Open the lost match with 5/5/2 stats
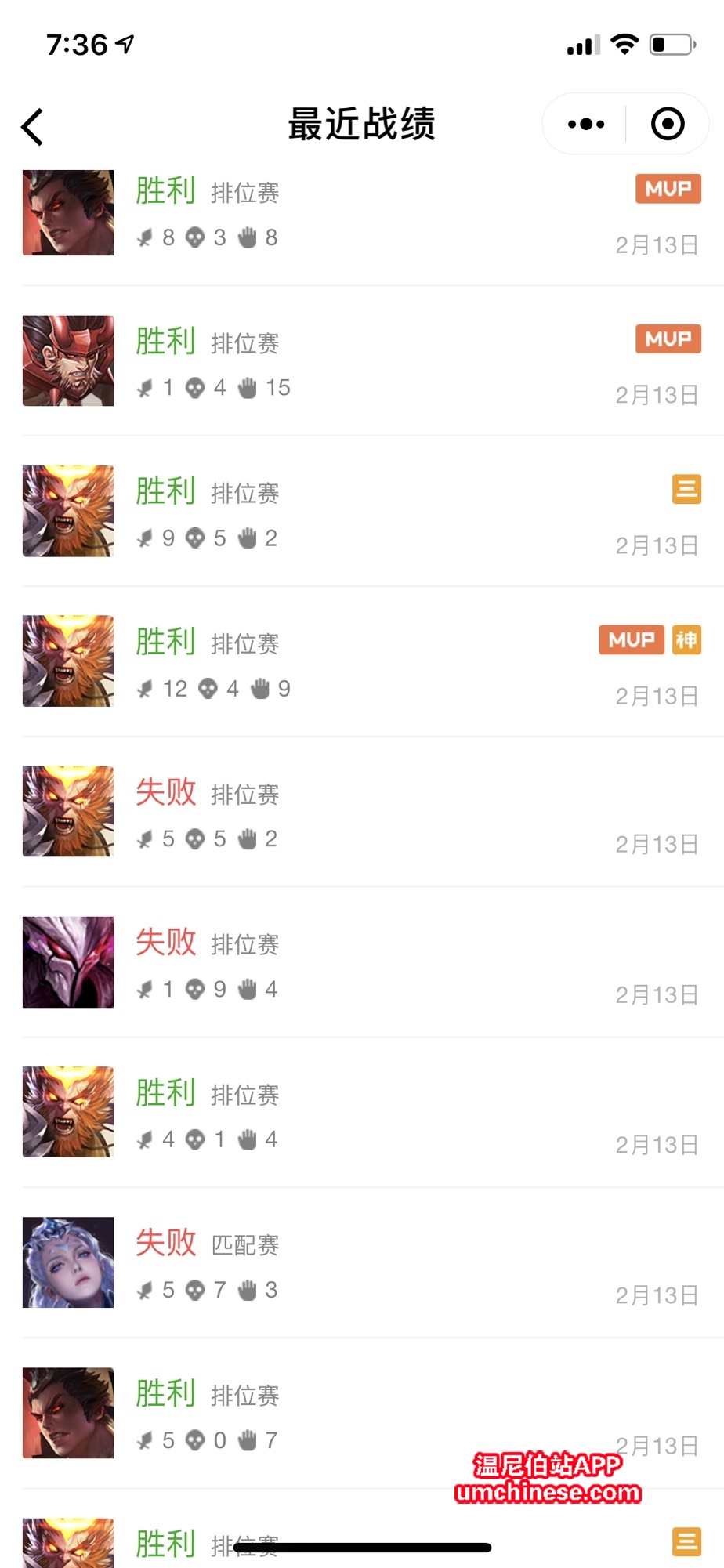This screenshot has width=724, height=1568. point(360,813)
